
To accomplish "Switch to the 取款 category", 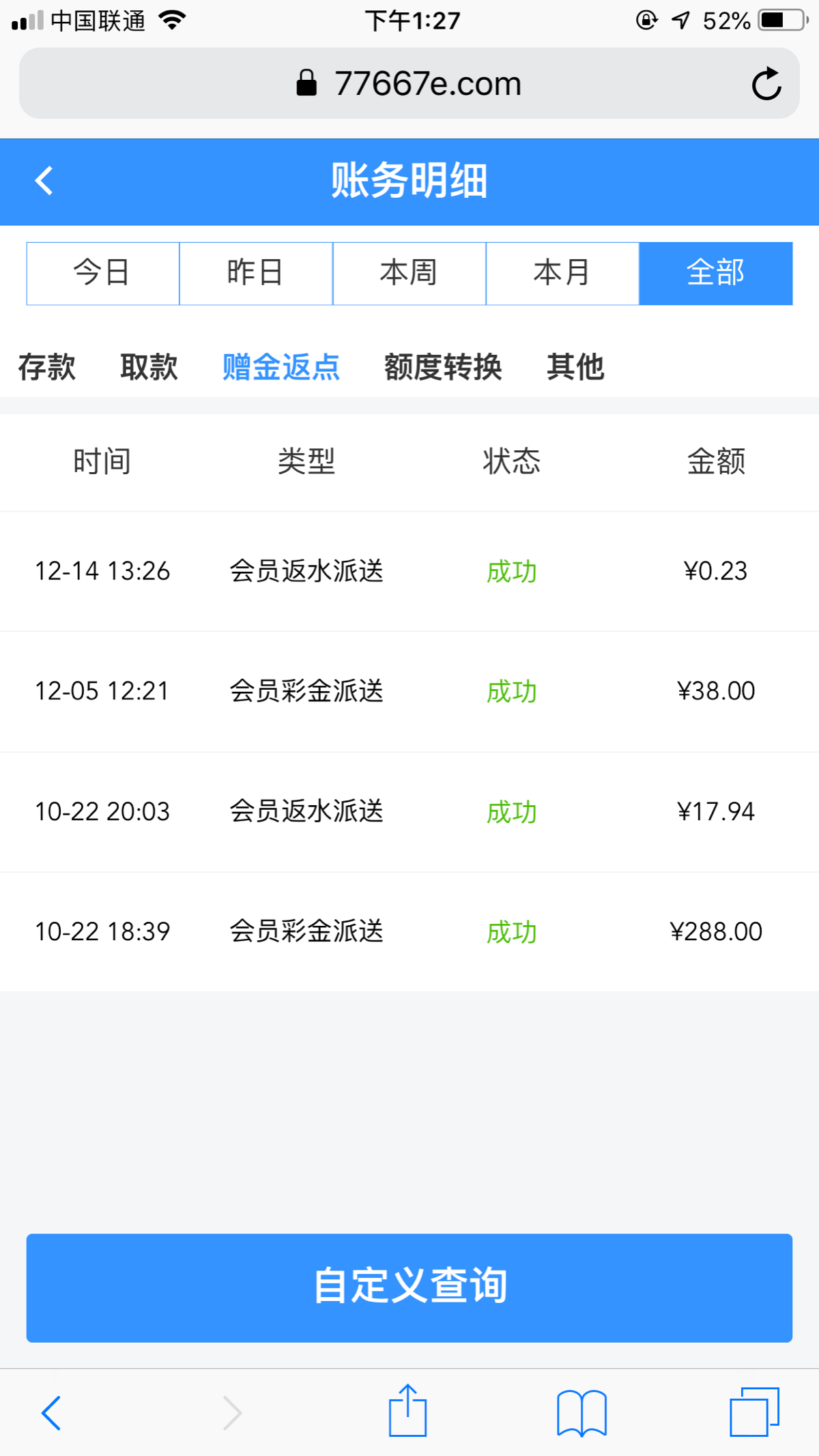I will 149,367.
